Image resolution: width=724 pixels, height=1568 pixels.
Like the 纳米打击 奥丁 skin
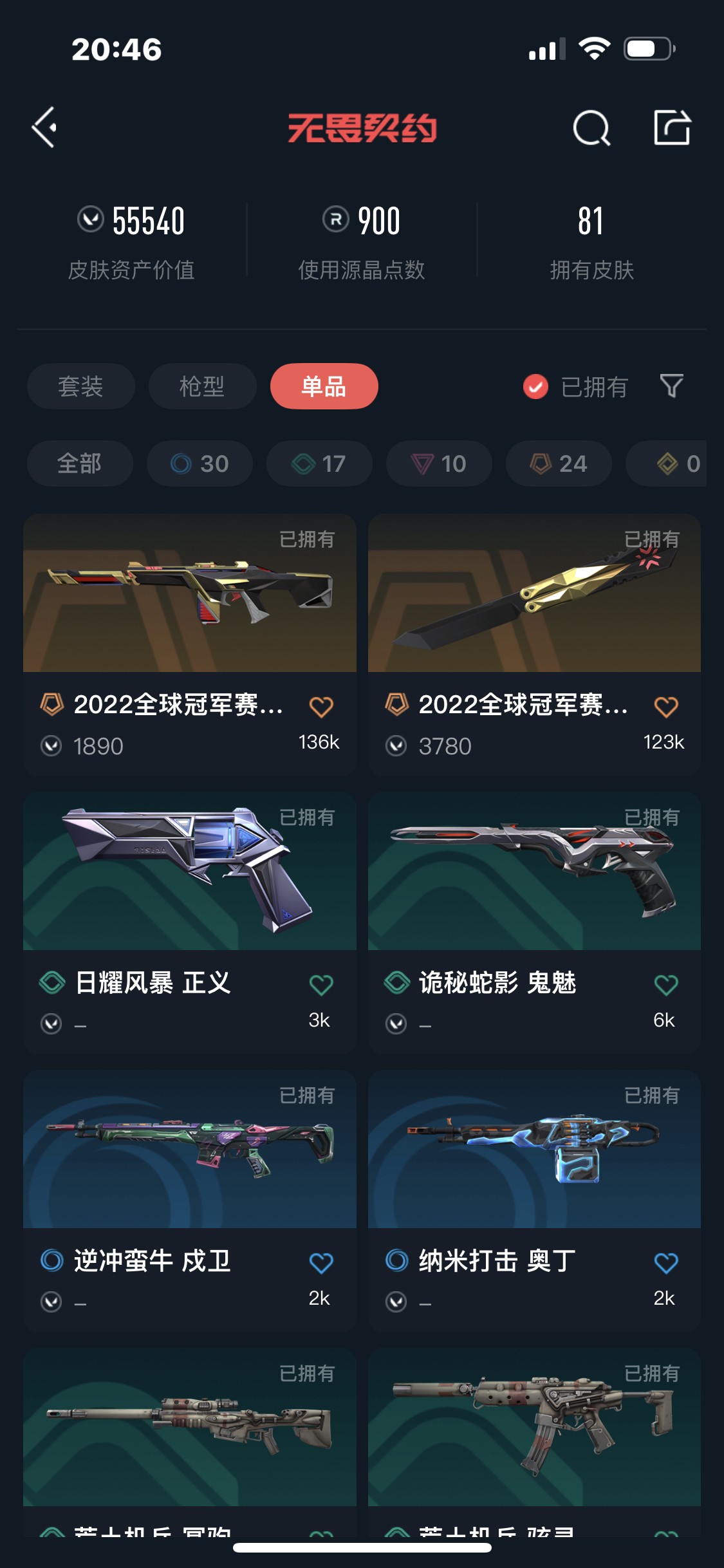click(x=665, y=1263)
